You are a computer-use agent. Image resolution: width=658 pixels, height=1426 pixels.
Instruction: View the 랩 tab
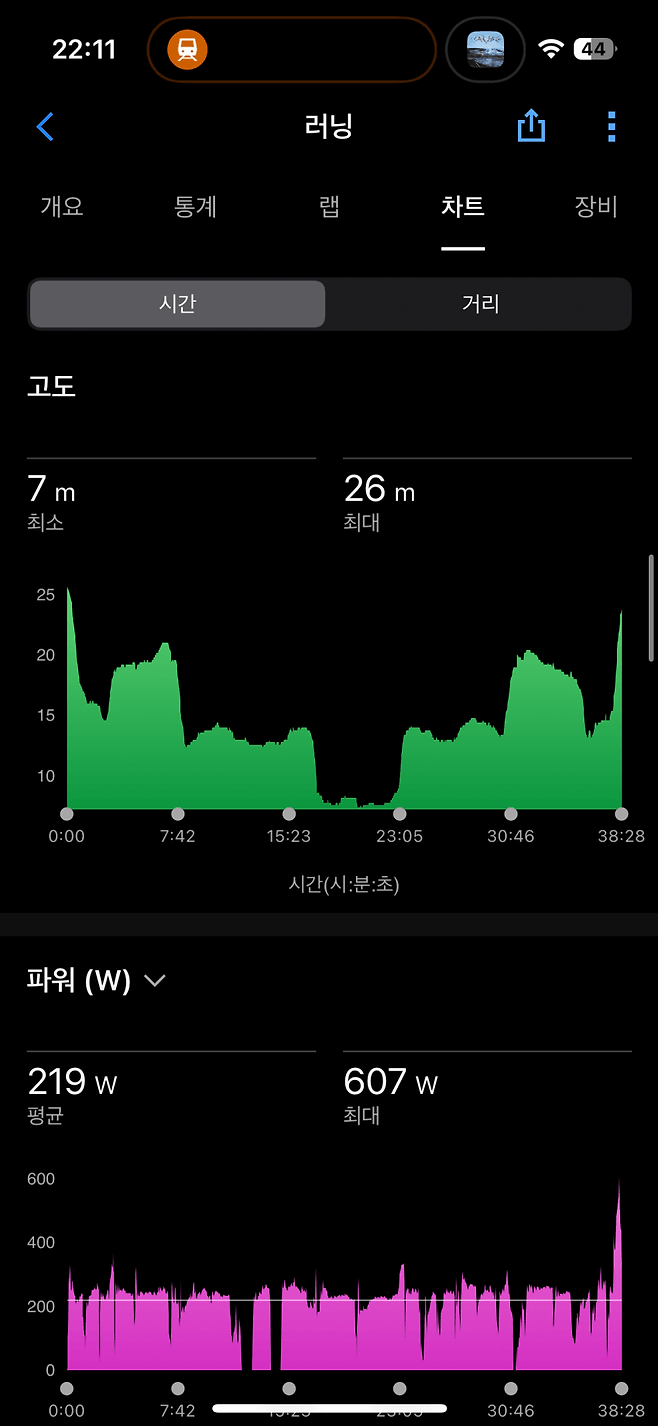click(329, 207)
